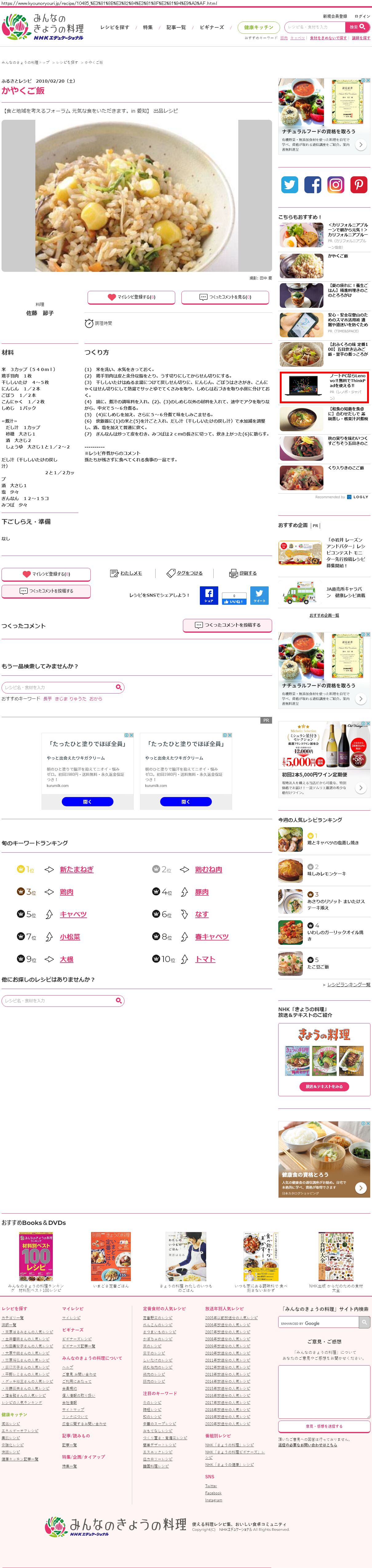Screen dimensions: 372x1568
Task: Share recipe on Facebook with シェア button
Action: (209, 595)
